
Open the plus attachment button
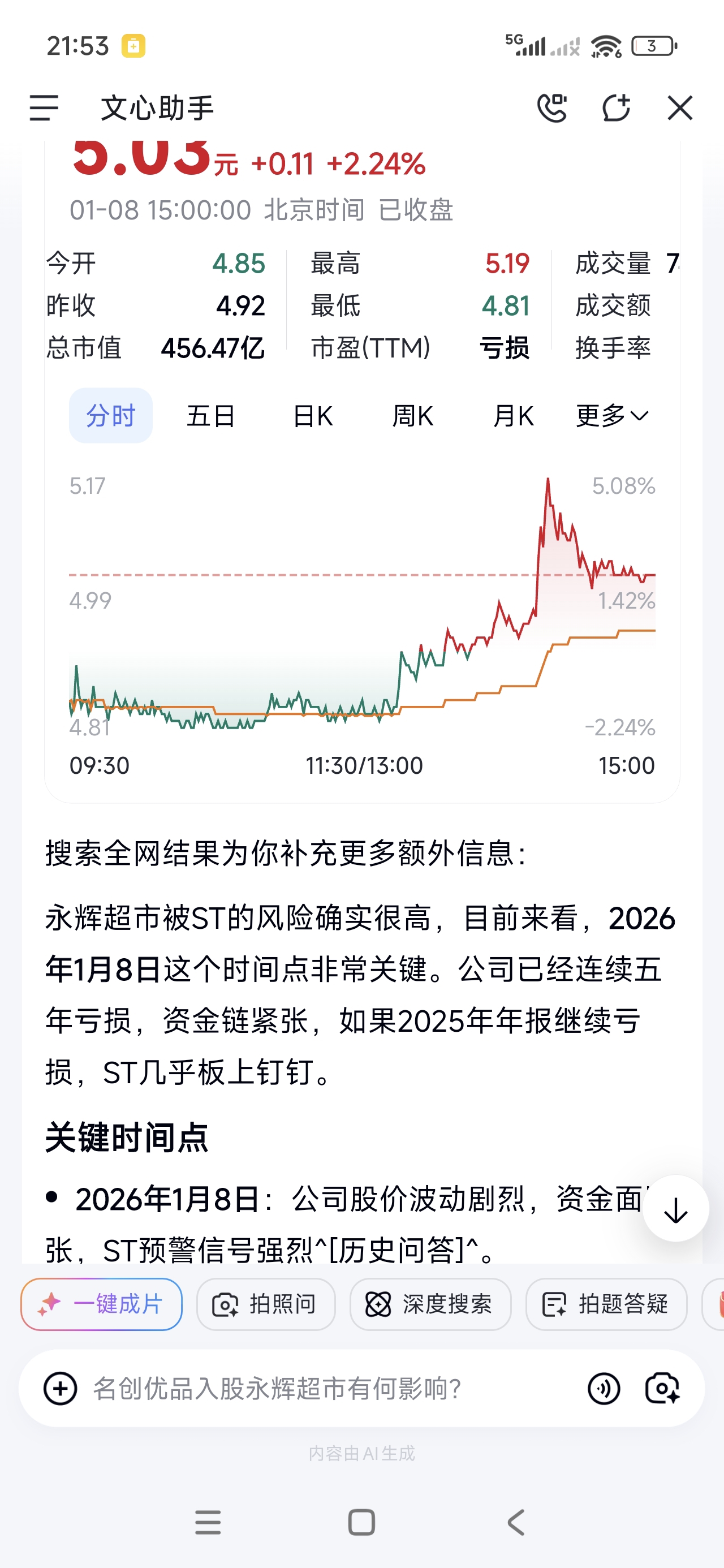point(61,1389)
